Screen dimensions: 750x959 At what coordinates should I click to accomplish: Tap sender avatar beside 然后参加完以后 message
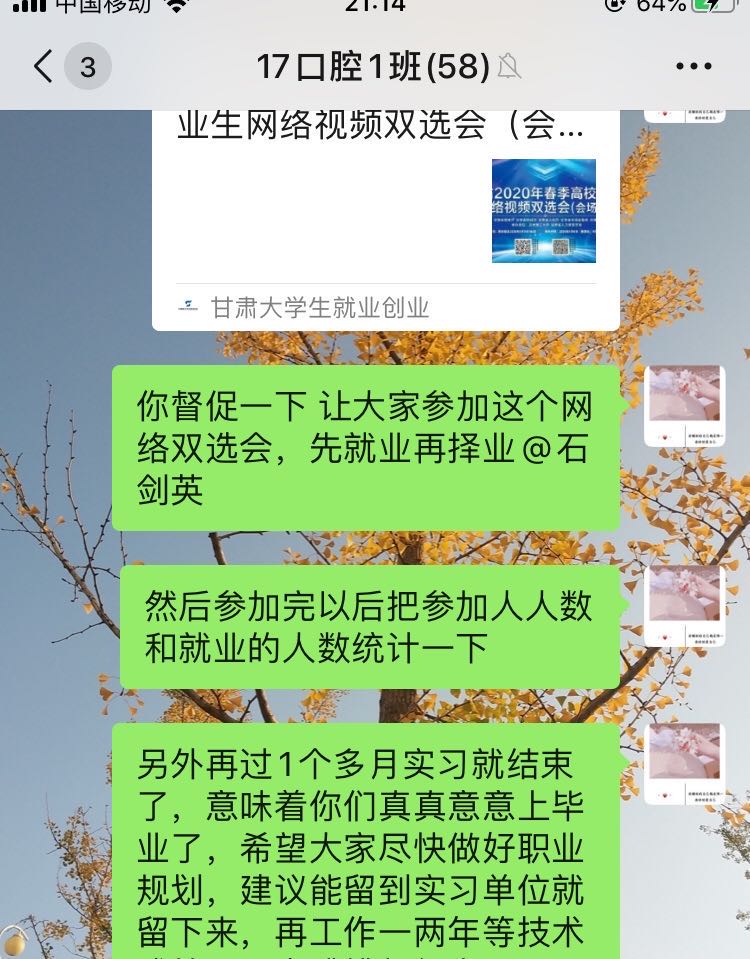point(684,605)
